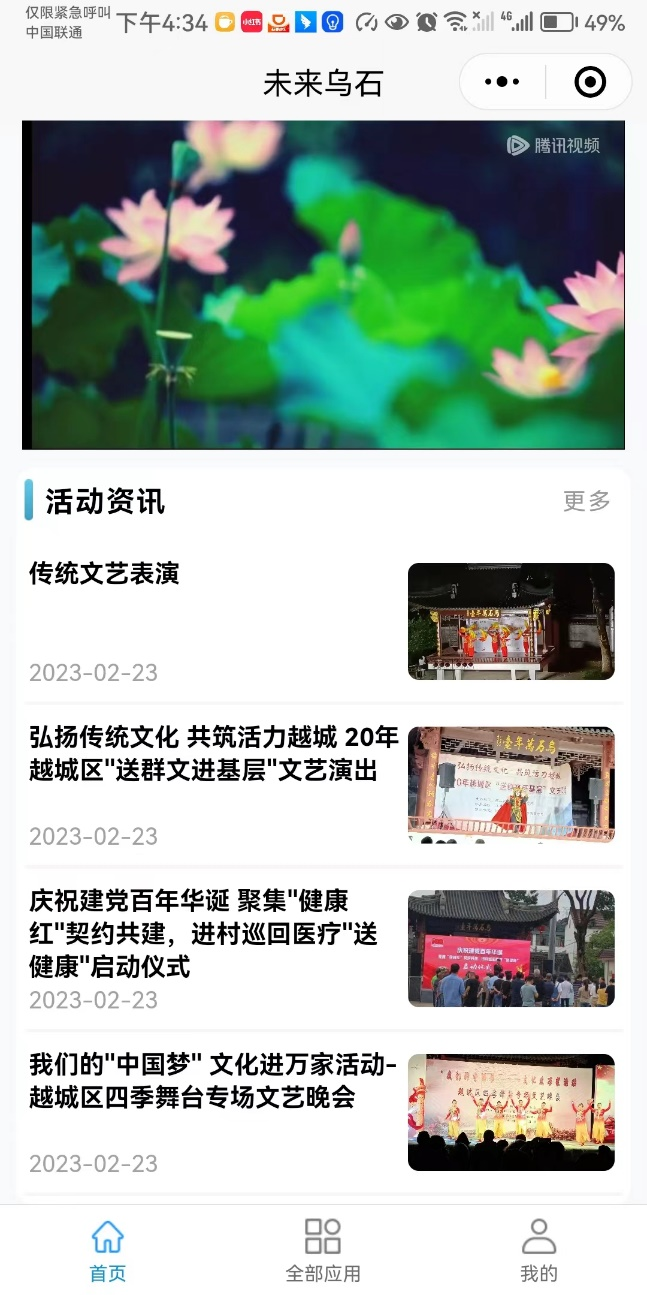647x1295 pixels.
Task: Open 更多 in 活动资讯 section
Action: (586, 501)
